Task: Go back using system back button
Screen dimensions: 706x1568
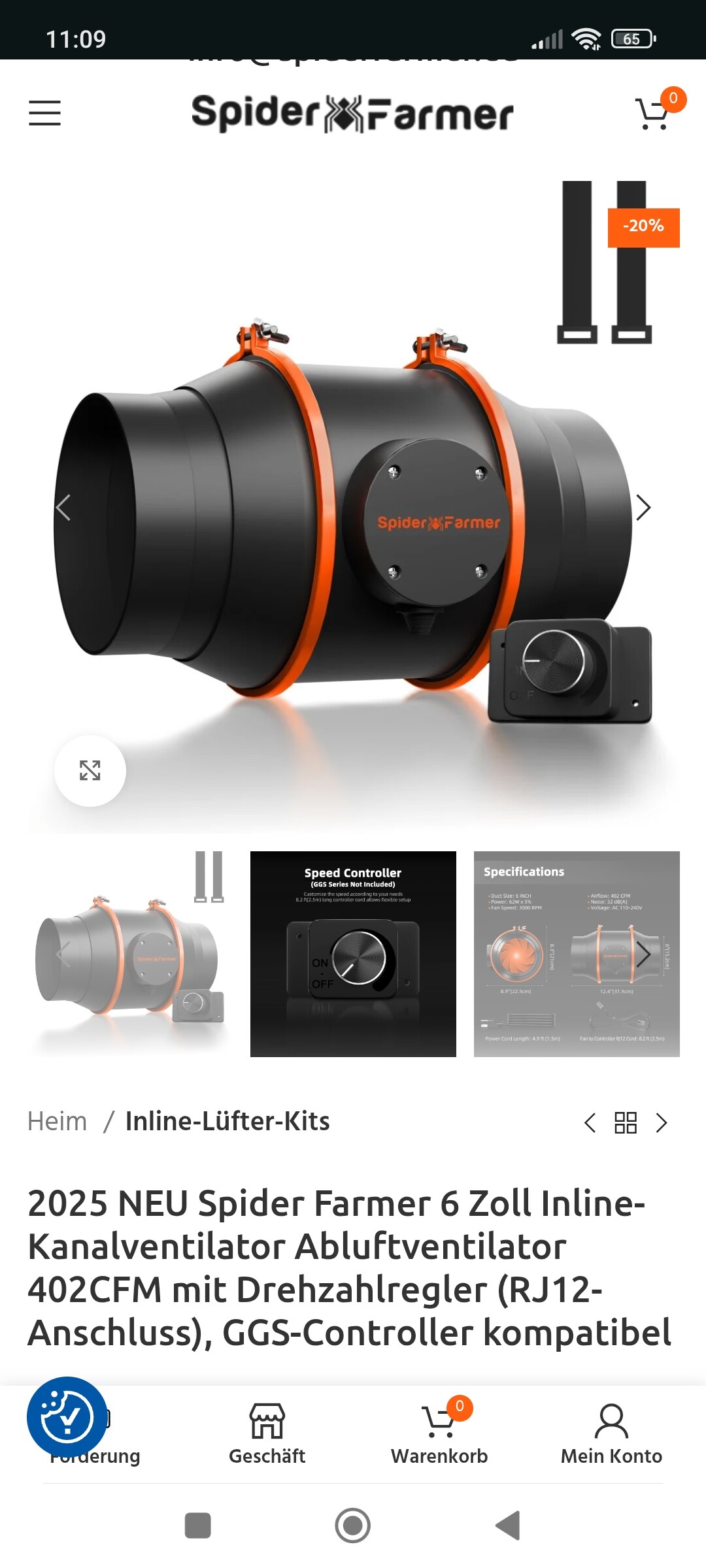Action: [x=508, y=1526]
